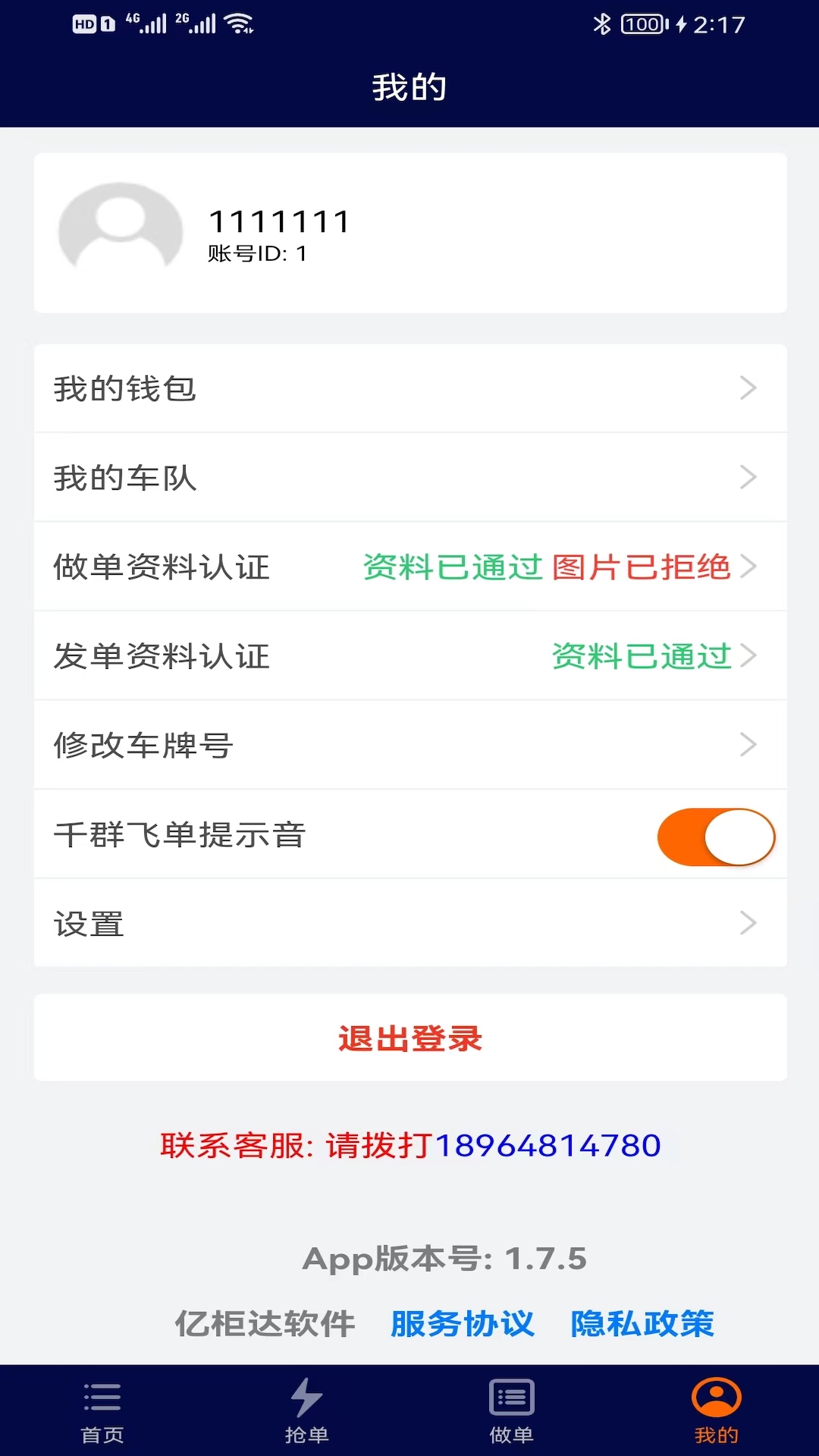Open the 服务协议 service agreement link
This screenshot has height=1456, width=819.
461,1326
